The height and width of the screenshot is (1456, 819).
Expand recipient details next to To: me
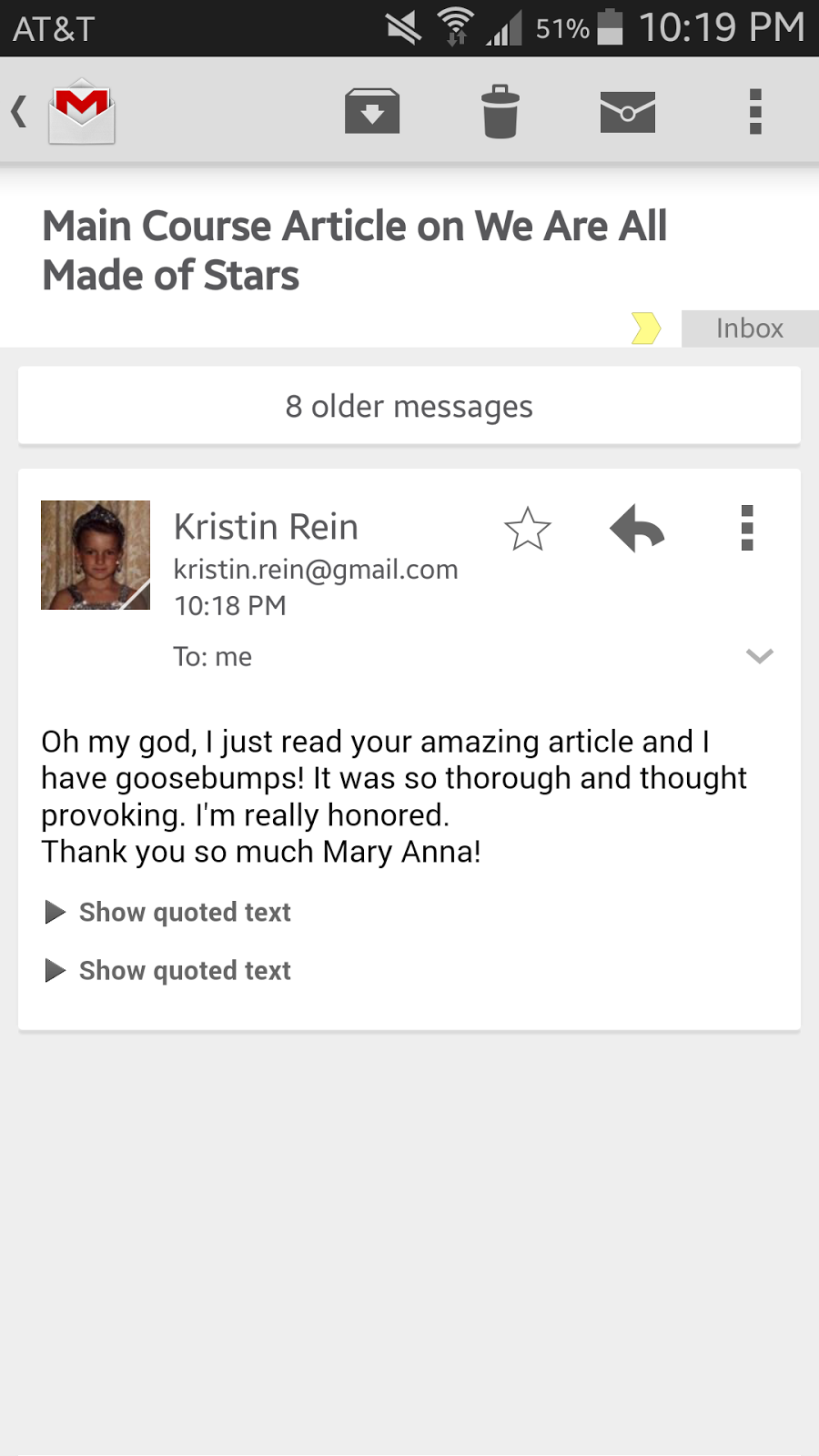[x=759, y=656]
